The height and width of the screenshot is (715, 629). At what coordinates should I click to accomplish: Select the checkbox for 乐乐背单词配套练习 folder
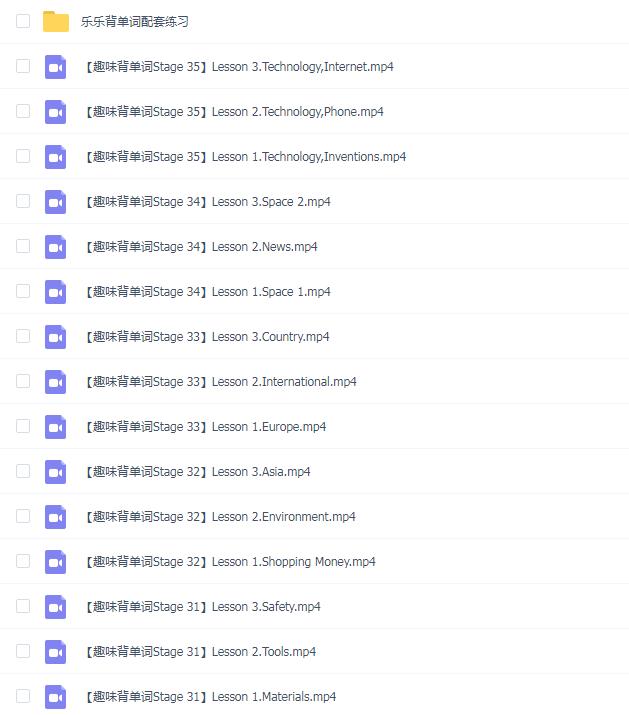(x=23, y=21)
